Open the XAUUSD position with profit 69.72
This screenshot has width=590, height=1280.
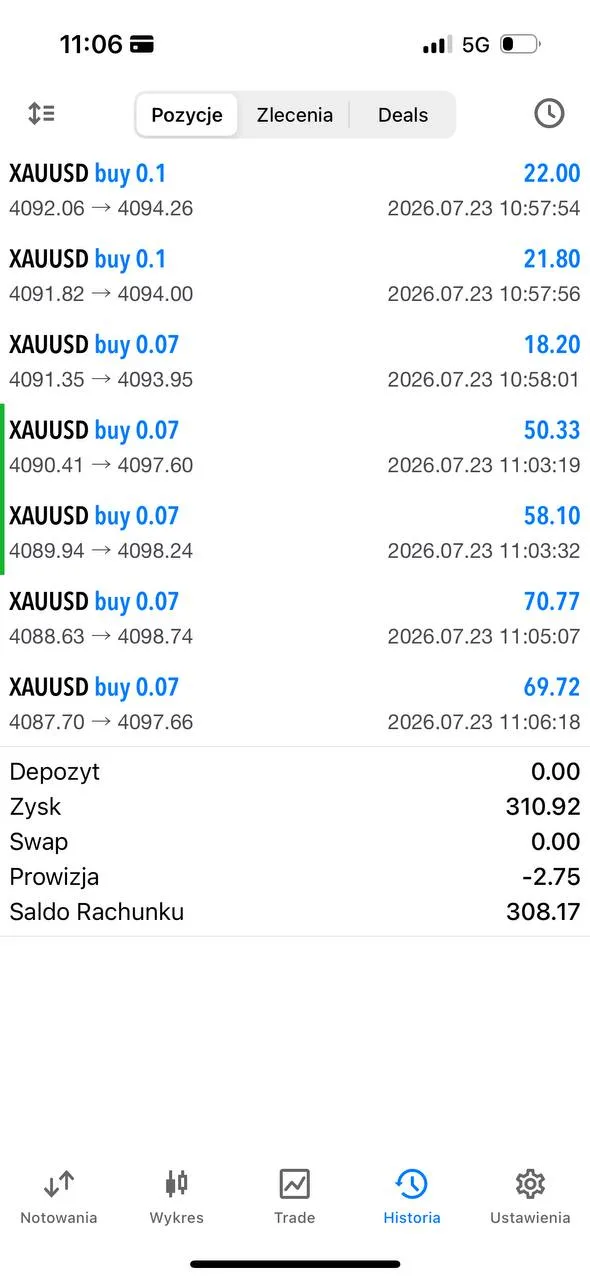[x=295, y=704]
